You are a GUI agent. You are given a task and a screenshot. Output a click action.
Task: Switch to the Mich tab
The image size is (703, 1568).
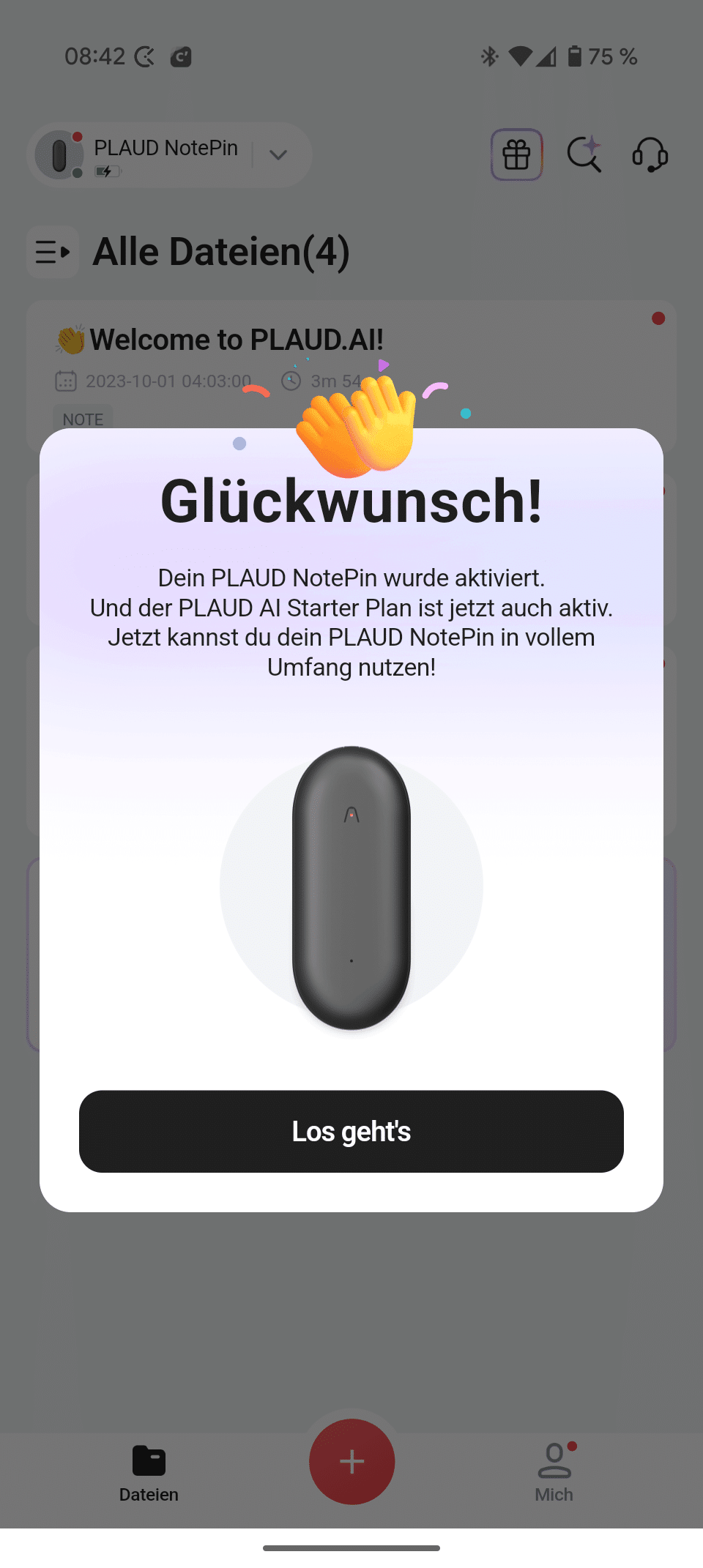554,1473
